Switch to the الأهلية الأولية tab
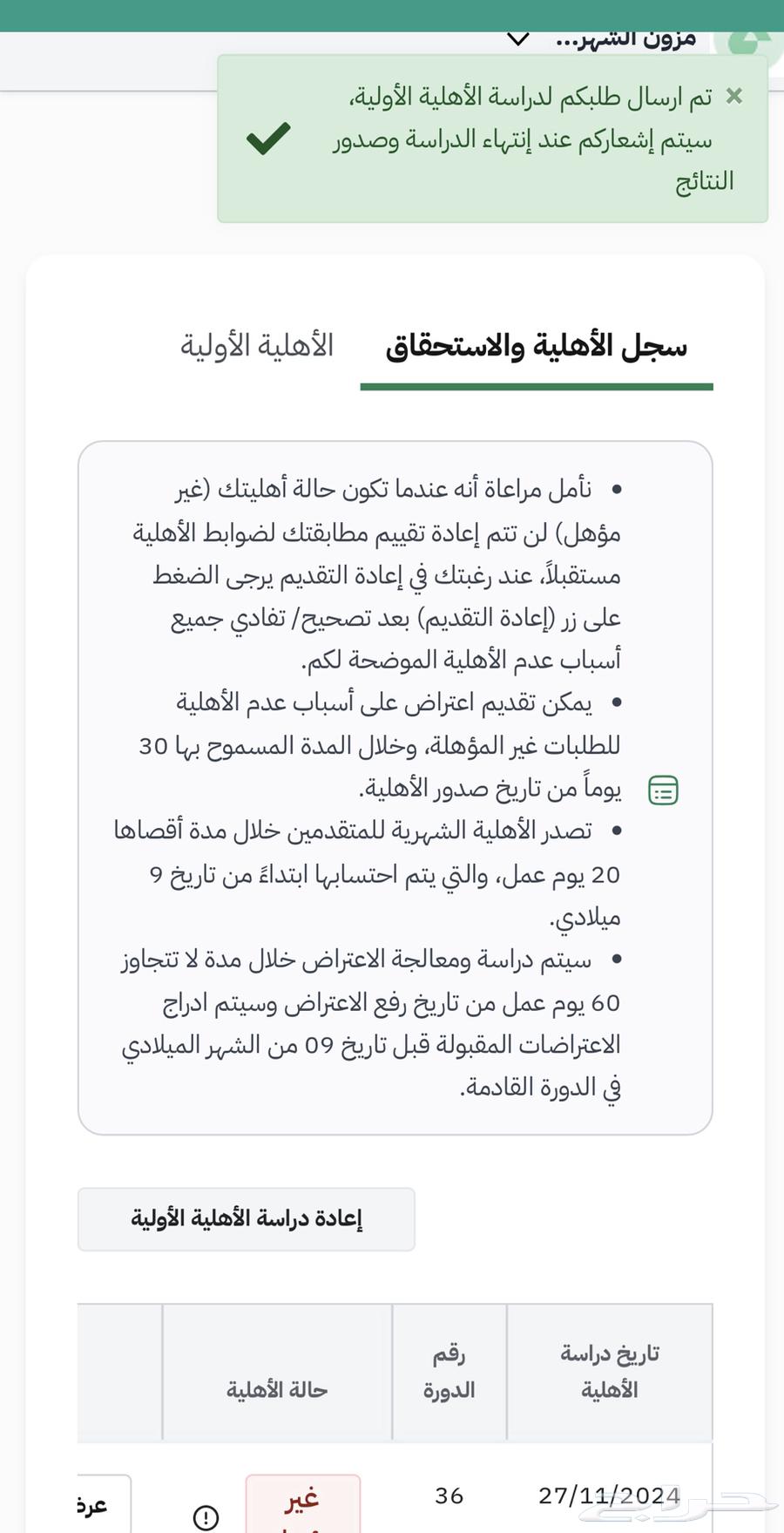This screenshot has height=1533, width=784. click(257, 346)
